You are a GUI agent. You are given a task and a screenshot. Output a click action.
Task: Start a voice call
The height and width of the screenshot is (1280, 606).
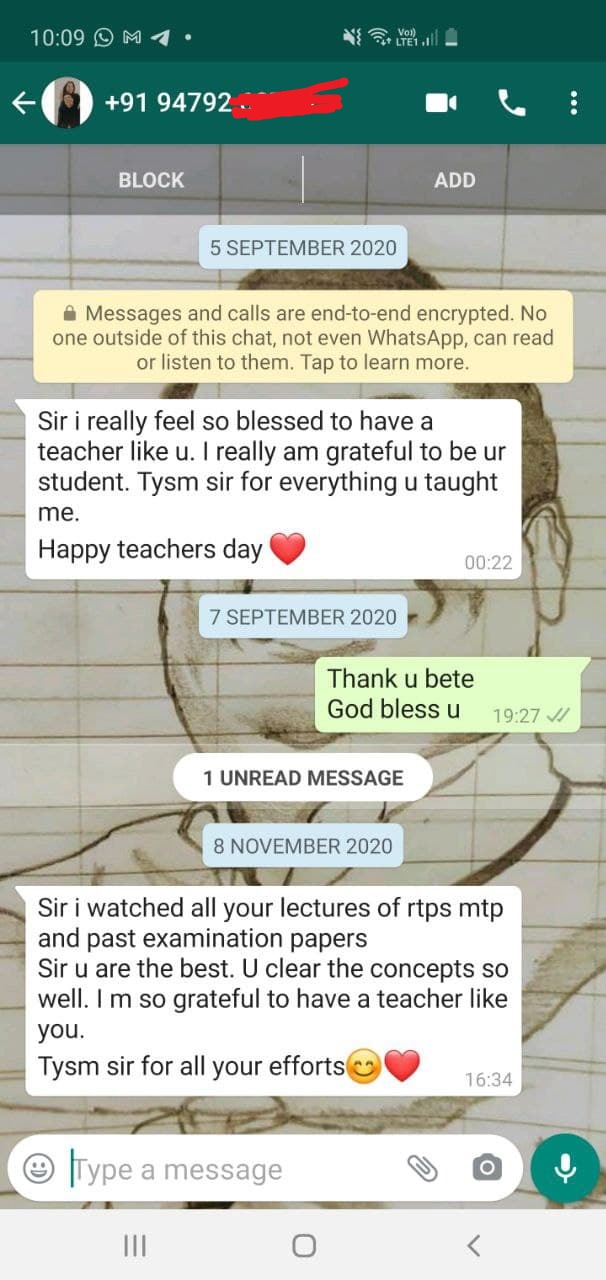click(x=511, y=103)
